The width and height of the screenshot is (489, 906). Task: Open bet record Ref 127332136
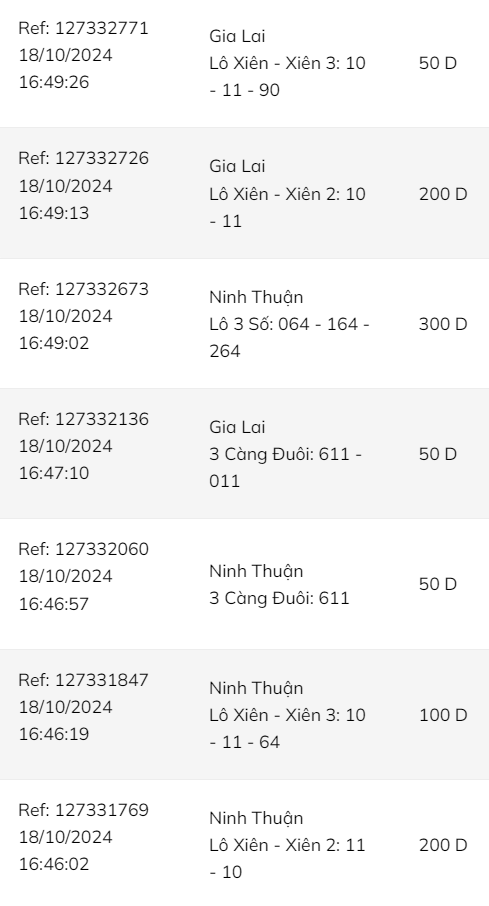tap(244, 454)
